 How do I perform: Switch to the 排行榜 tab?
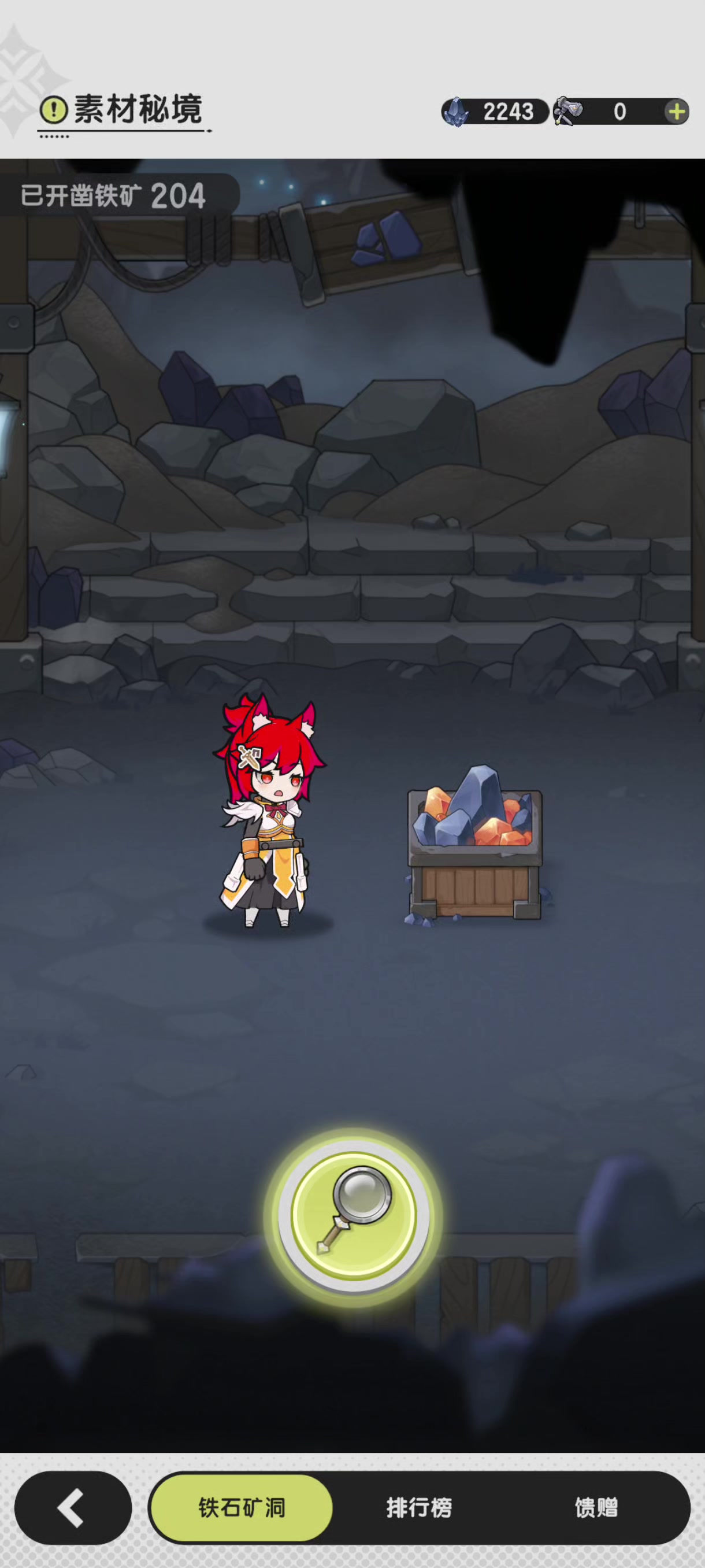[419, 1508]
